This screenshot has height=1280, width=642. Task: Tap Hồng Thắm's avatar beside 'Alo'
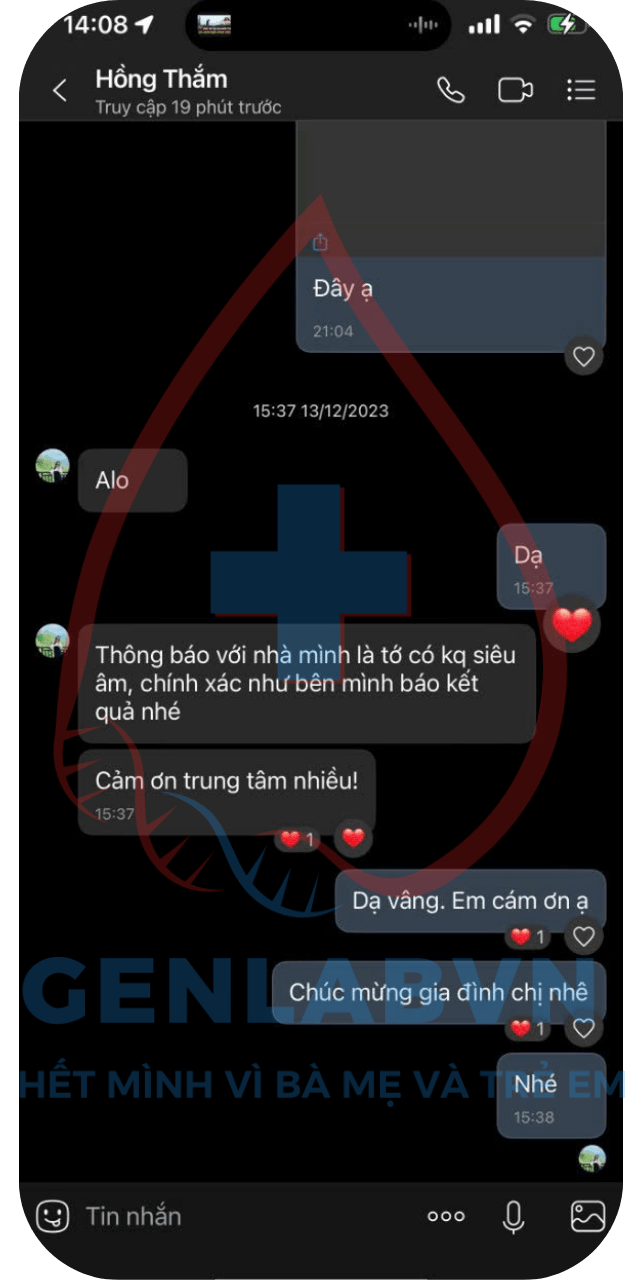(x=52, y=466)
